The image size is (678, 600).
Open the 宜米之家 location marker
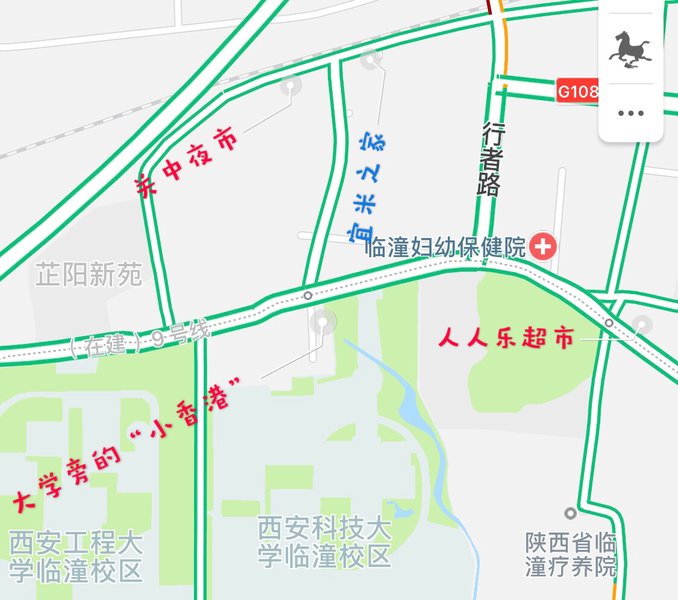pyautogui.click(x=373, y=60)
